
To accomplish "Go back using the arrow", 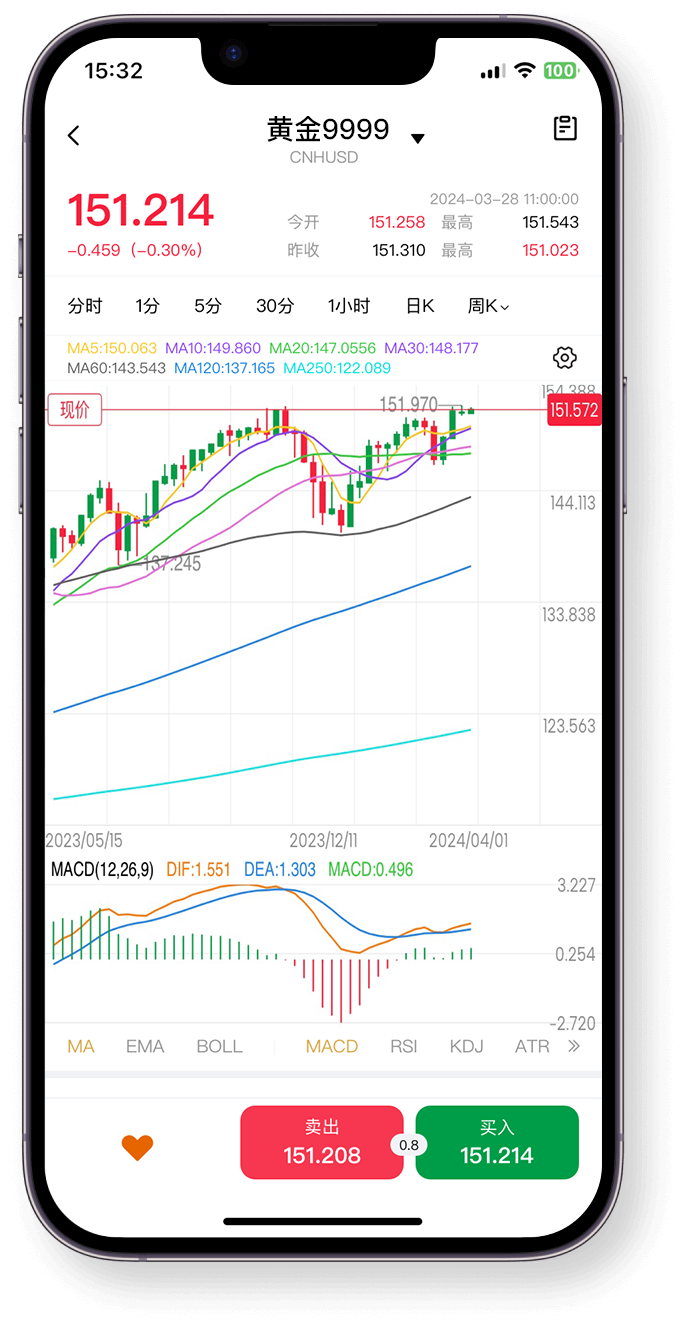I will click(x=73, y=136).
